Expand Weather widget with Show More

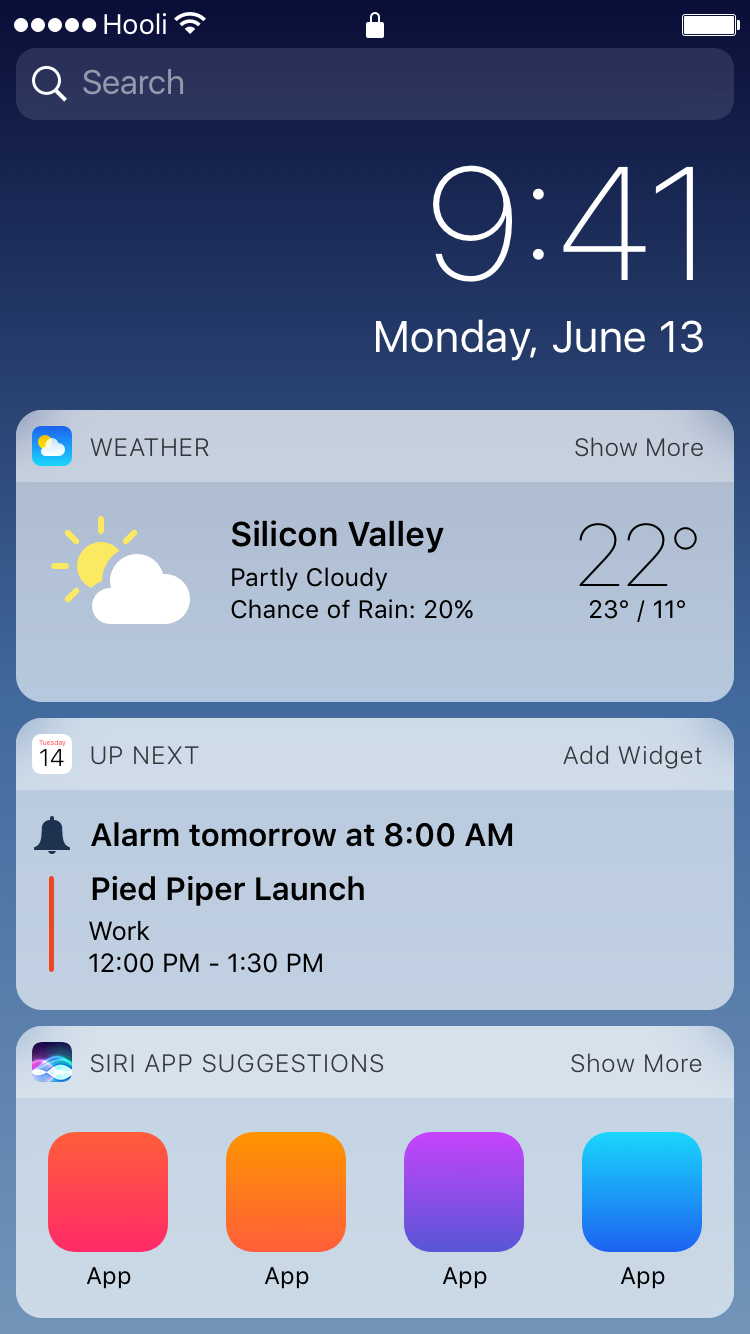tap(638, 447)
